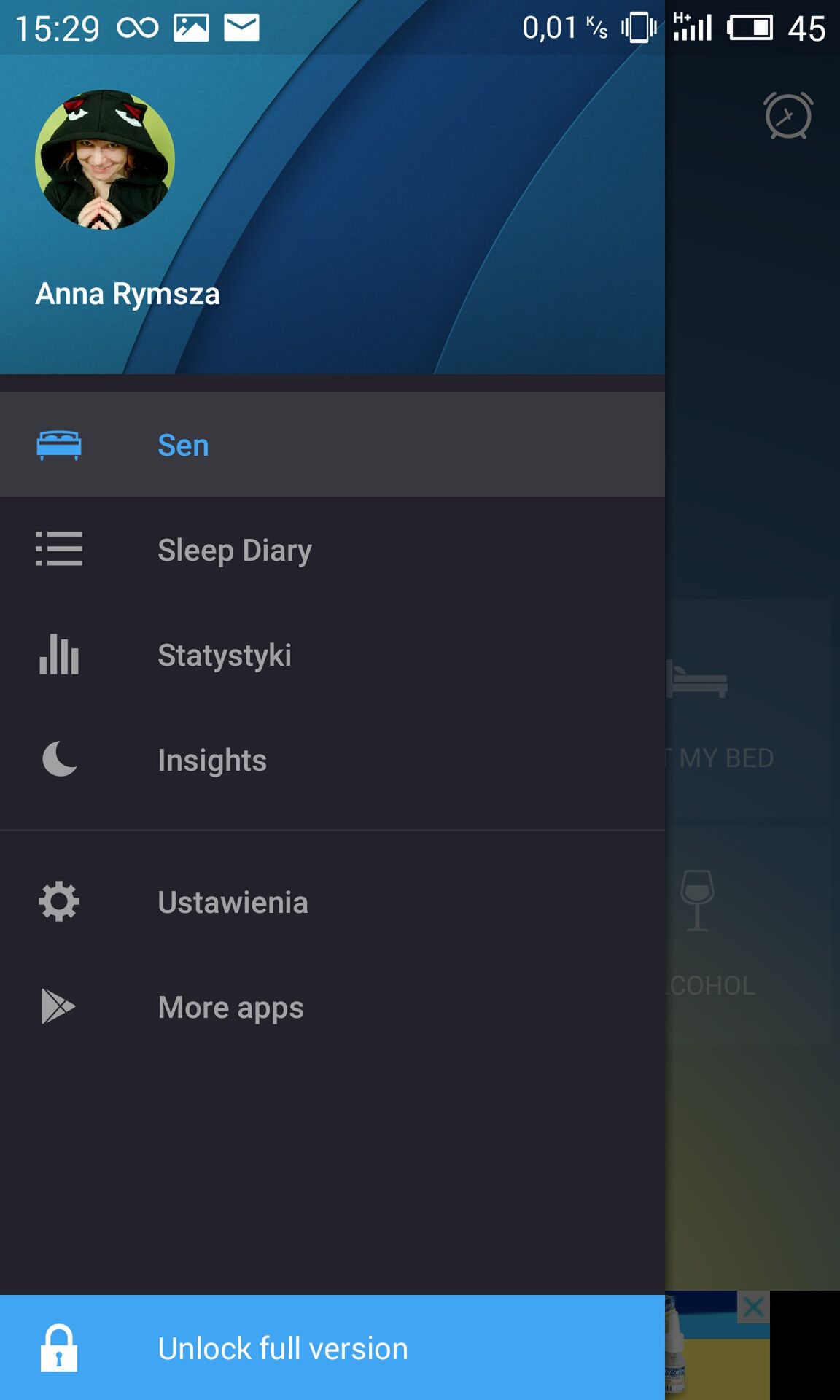Image resolution: width=840 pixels, height=1400 pixels.
Task: Tap More apps
Action: pyautogui.click(x=332, y=1007)
